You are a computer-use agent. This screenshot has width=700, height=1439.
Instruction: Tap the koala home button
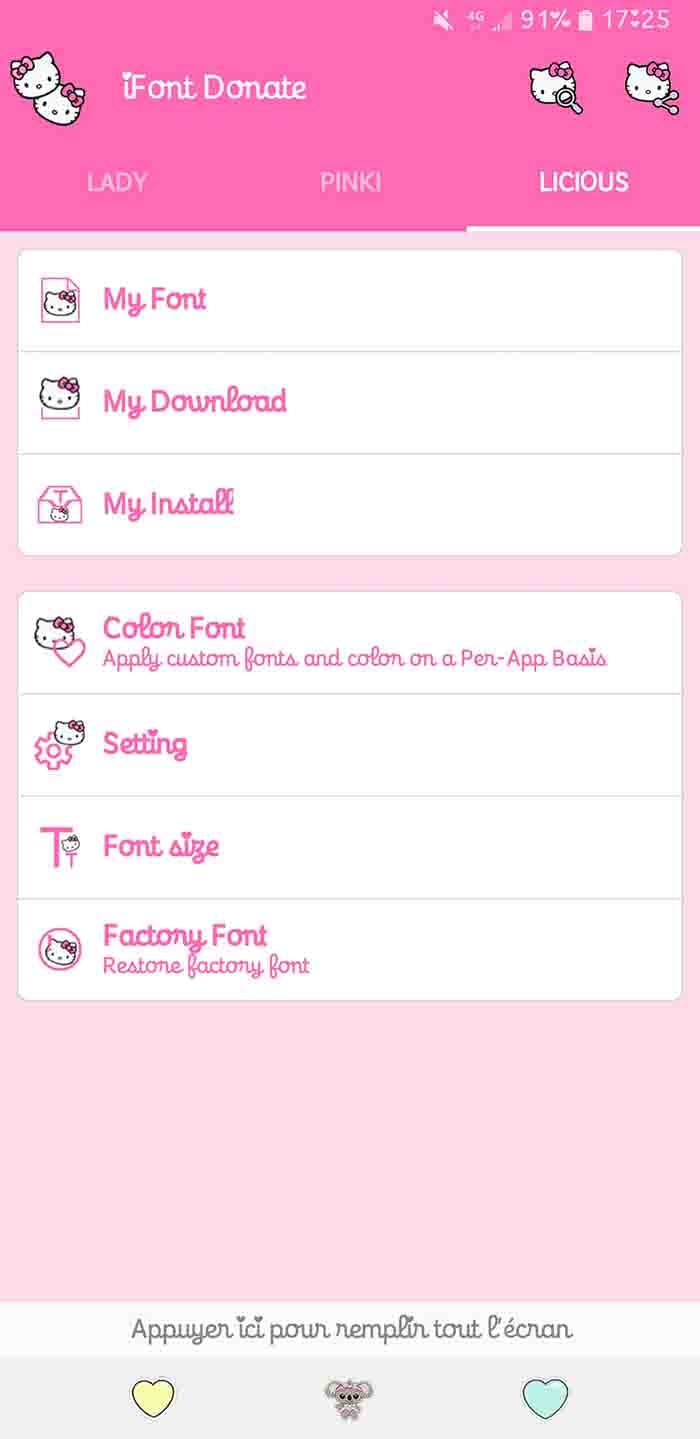tap(349, 1398)
